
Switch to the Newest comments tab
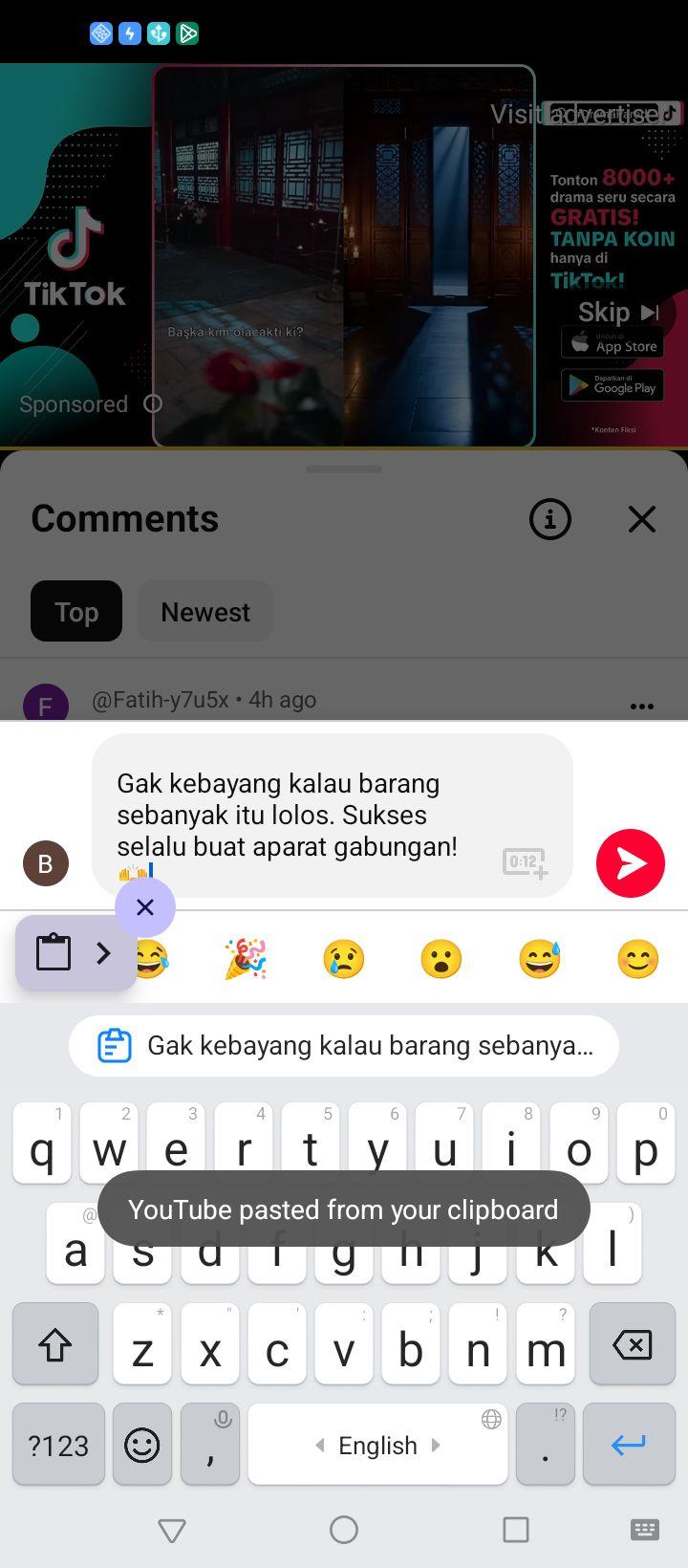(x=205, y=612)
